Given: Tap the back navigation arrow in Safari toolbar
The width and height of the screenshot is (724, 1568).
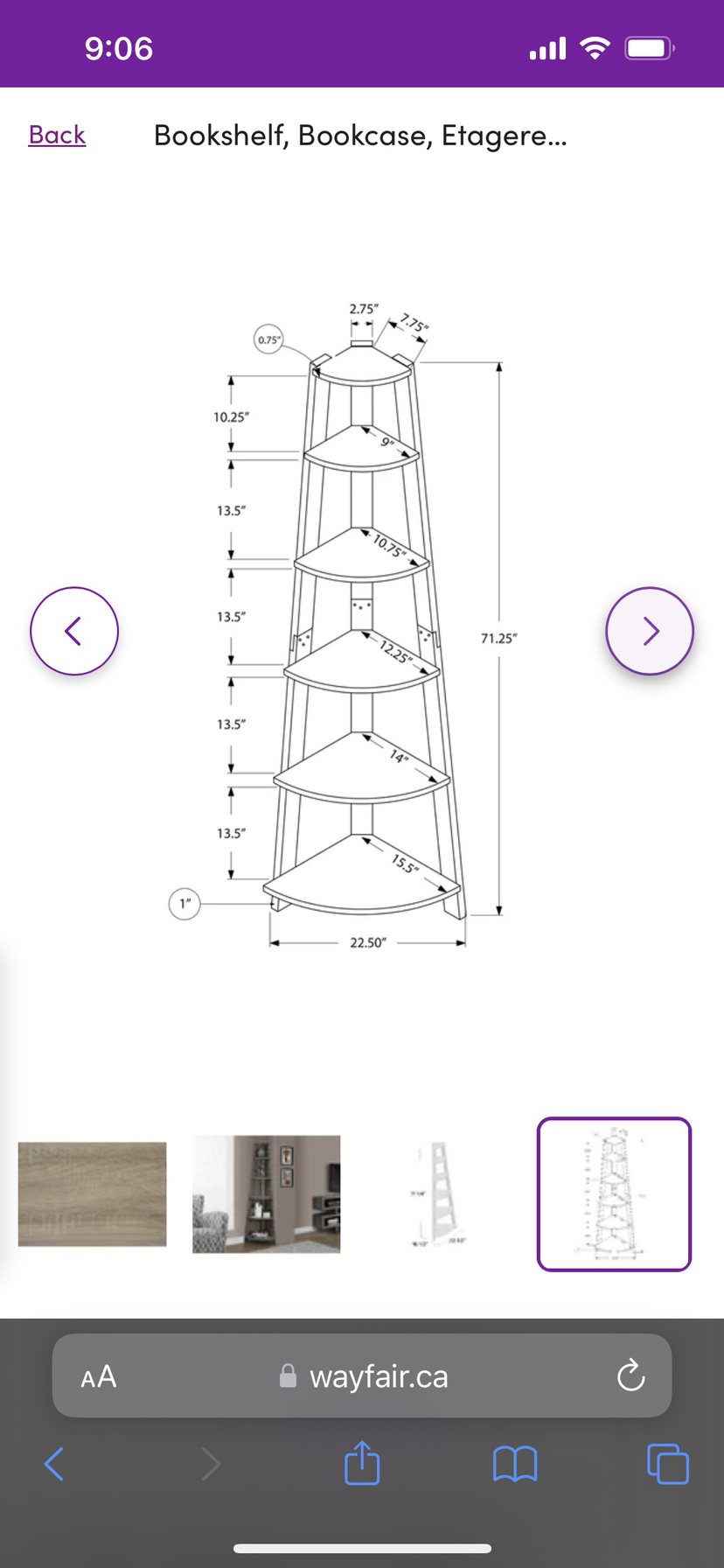Looking at the screenshot, I should click(53, 1463).
